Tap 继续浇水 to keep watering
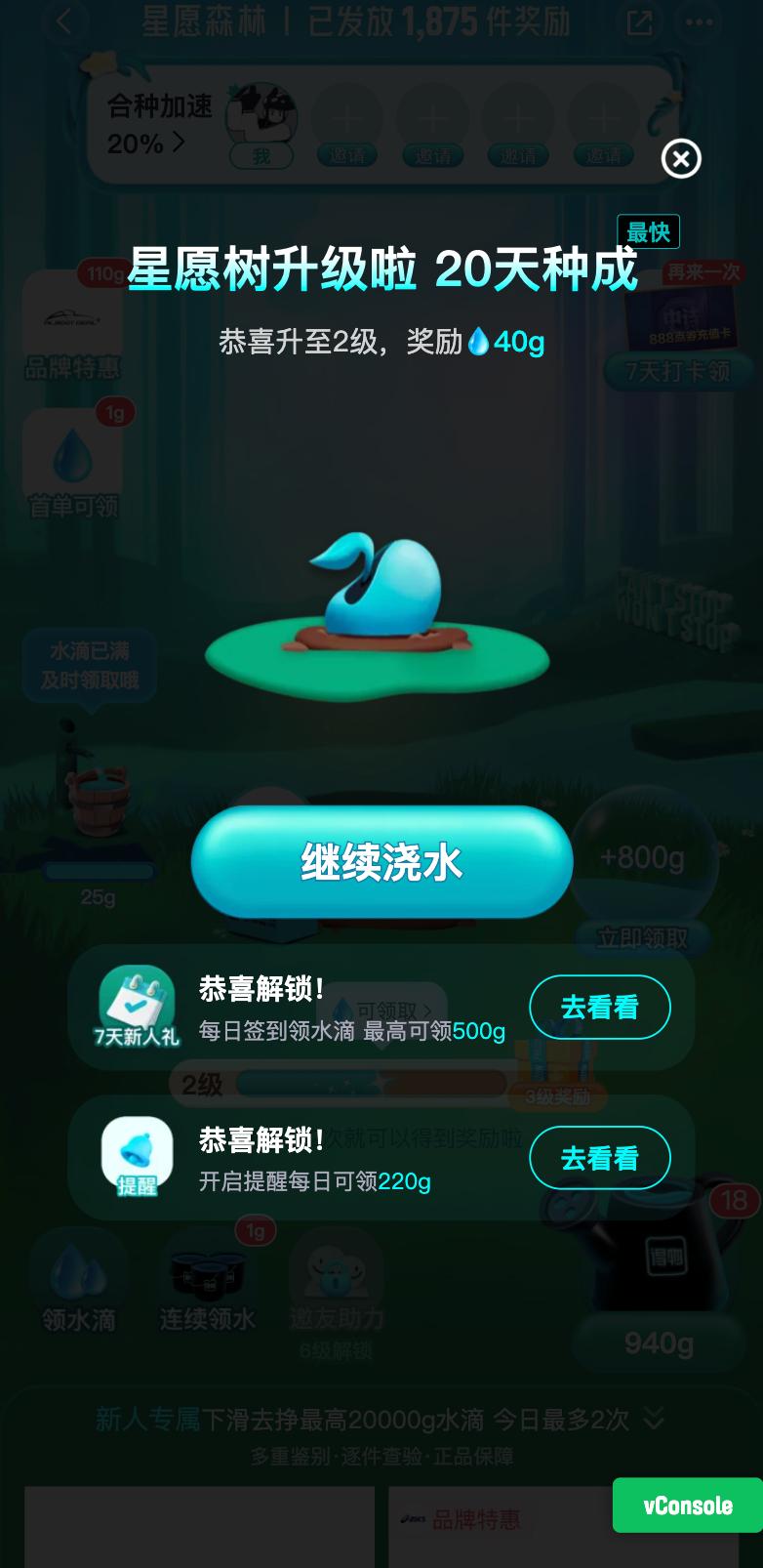This screenshot has height=1568, width=763. (x=381, y=861)
